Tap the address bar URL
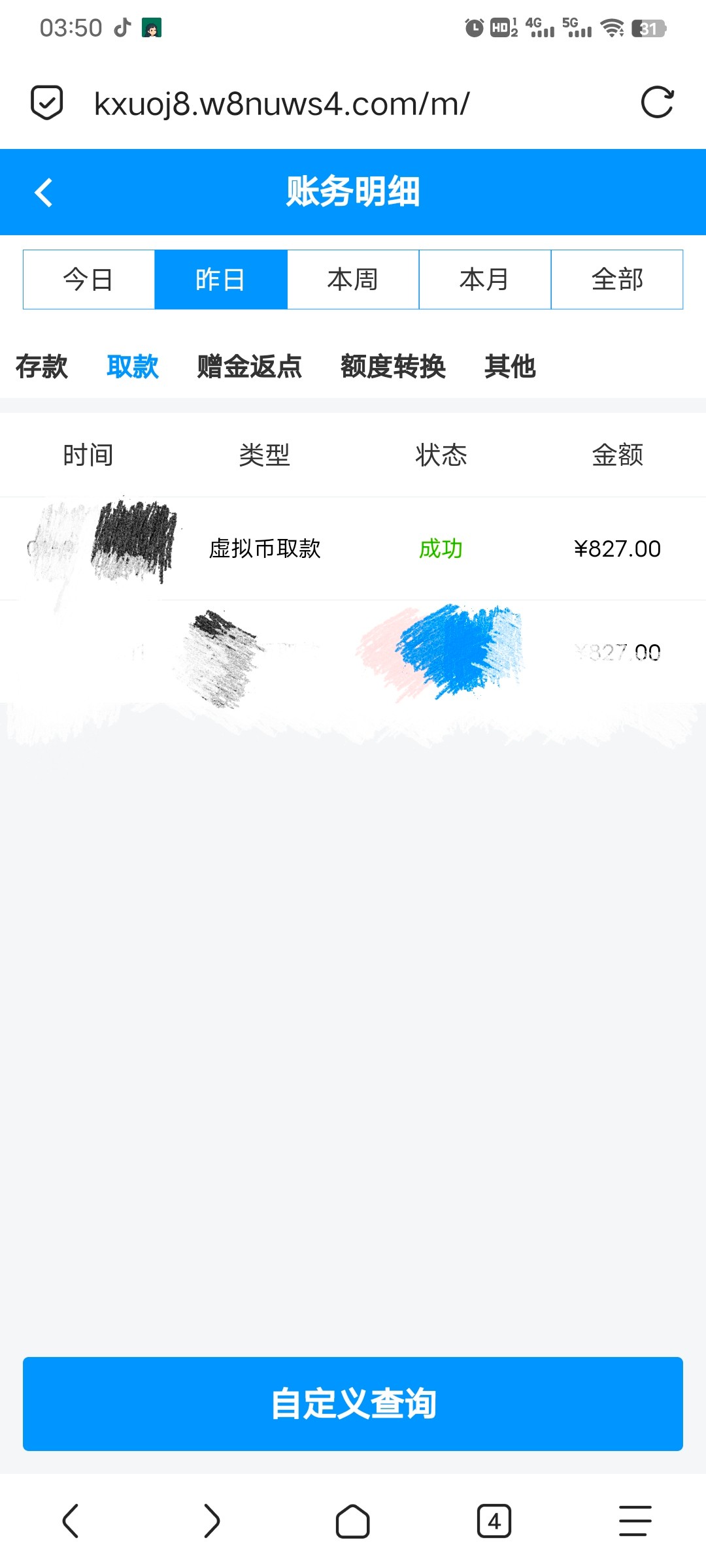Screen dimensions: 706x1568 point(282,104)
